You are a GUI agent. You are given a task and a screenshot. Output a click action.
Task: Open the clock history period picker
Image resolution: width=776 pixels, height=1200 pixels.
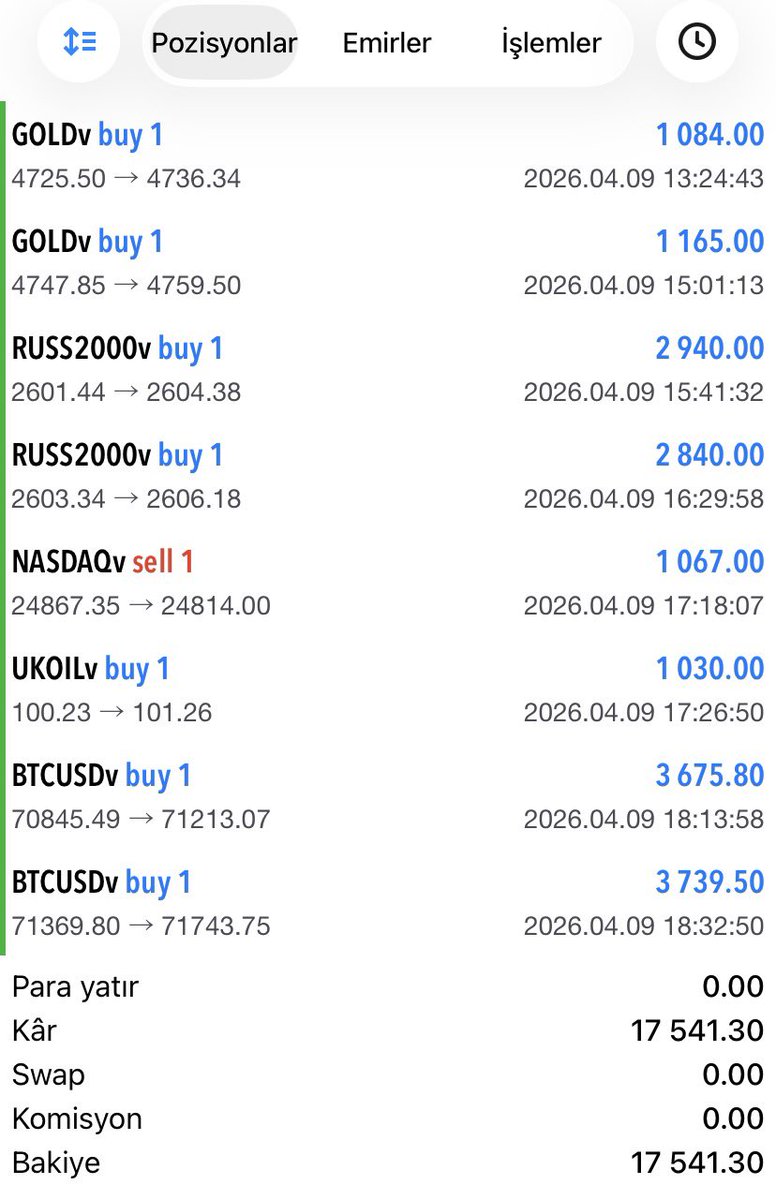697,42
